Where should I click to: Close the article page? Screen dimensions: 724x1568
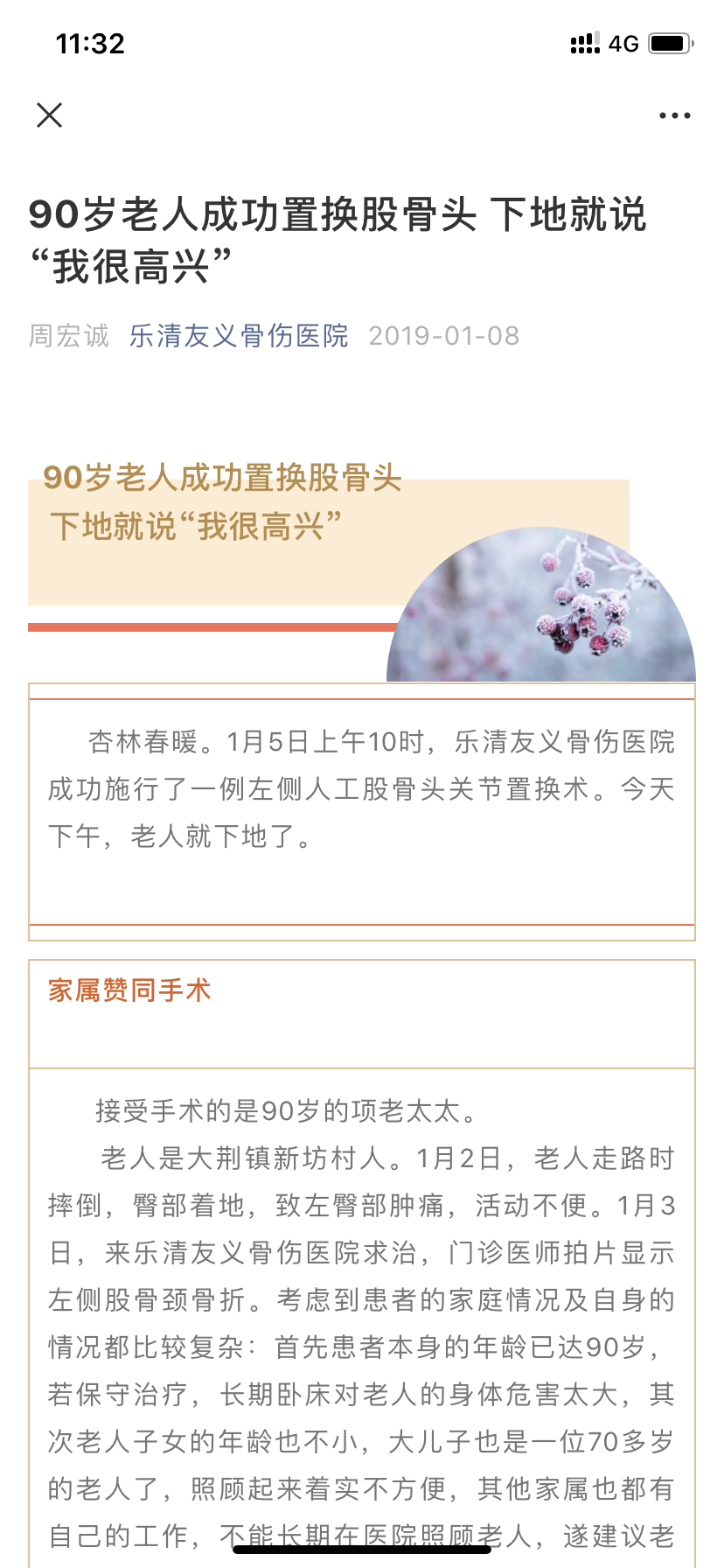pyautogui.click(x=50, y=115)
